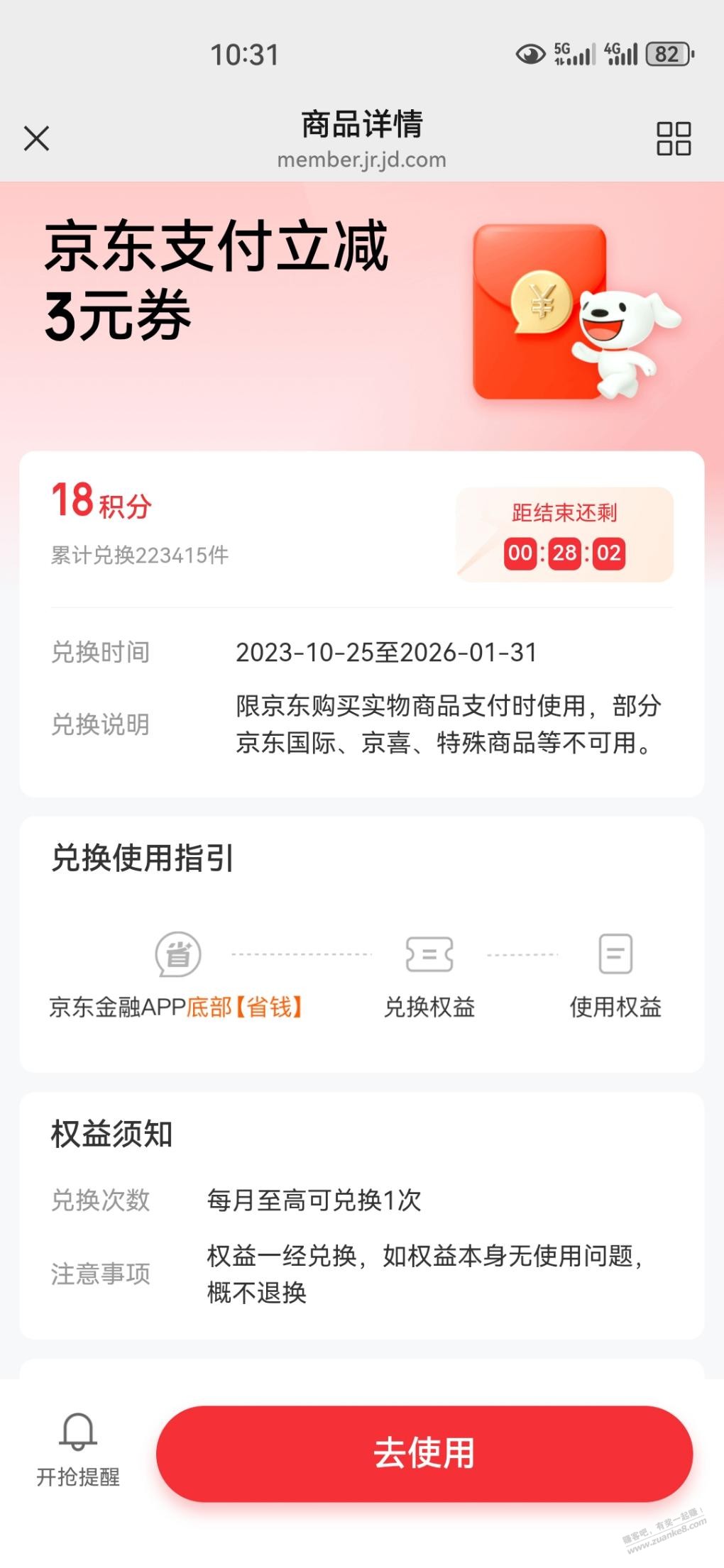724x1568 pixels.
Task: Open the four-square grid menu
Action: [673, 138]
